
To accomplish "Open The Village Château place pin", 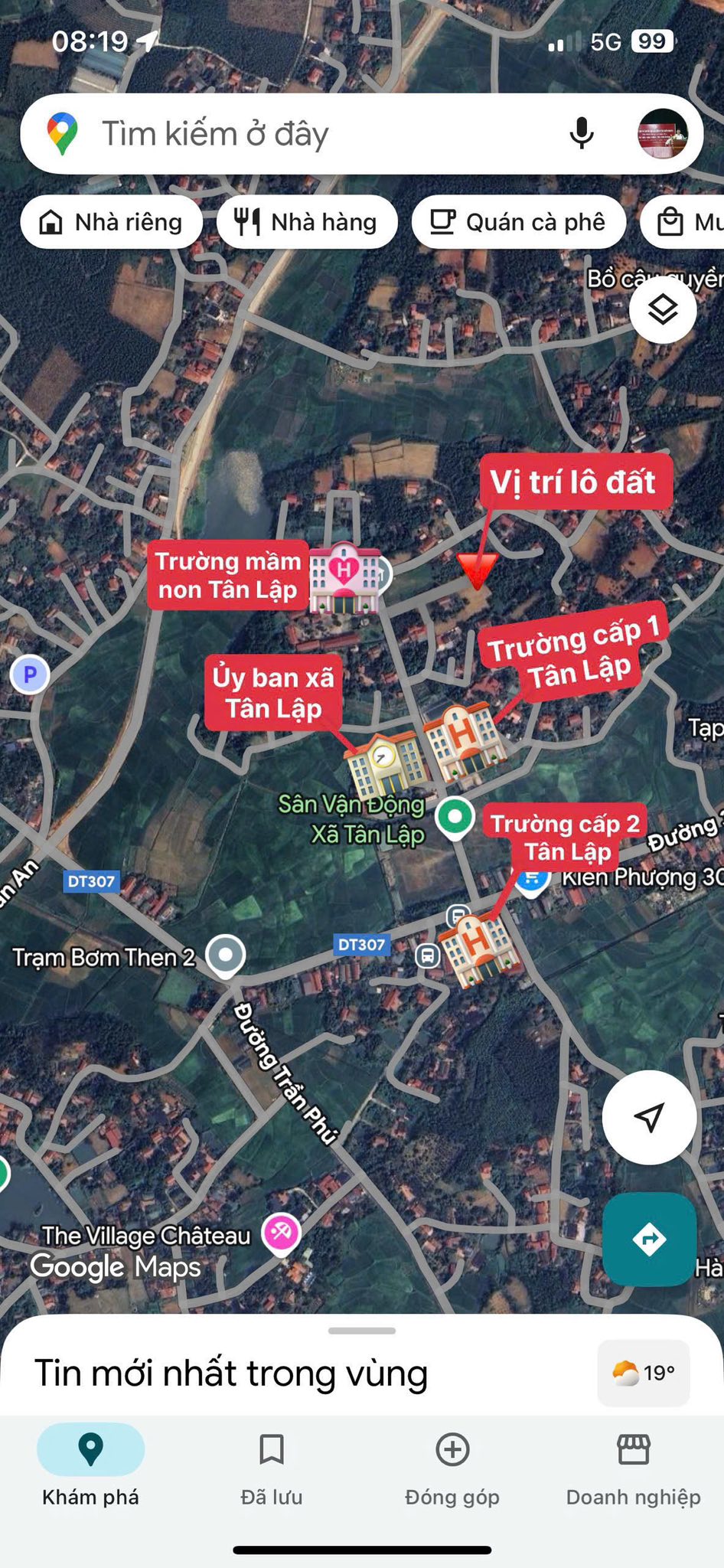I will click(x=281, y=1233).
